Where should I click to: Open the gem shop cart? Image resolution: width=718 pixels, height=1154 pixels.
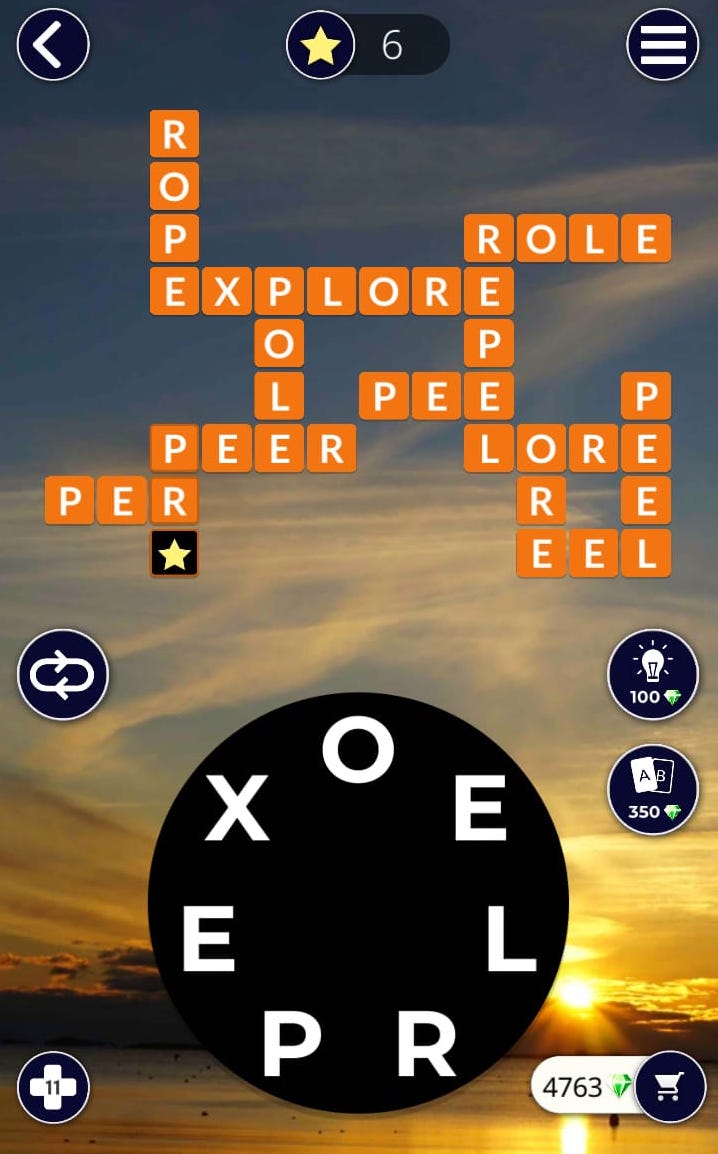[670, 1086]
